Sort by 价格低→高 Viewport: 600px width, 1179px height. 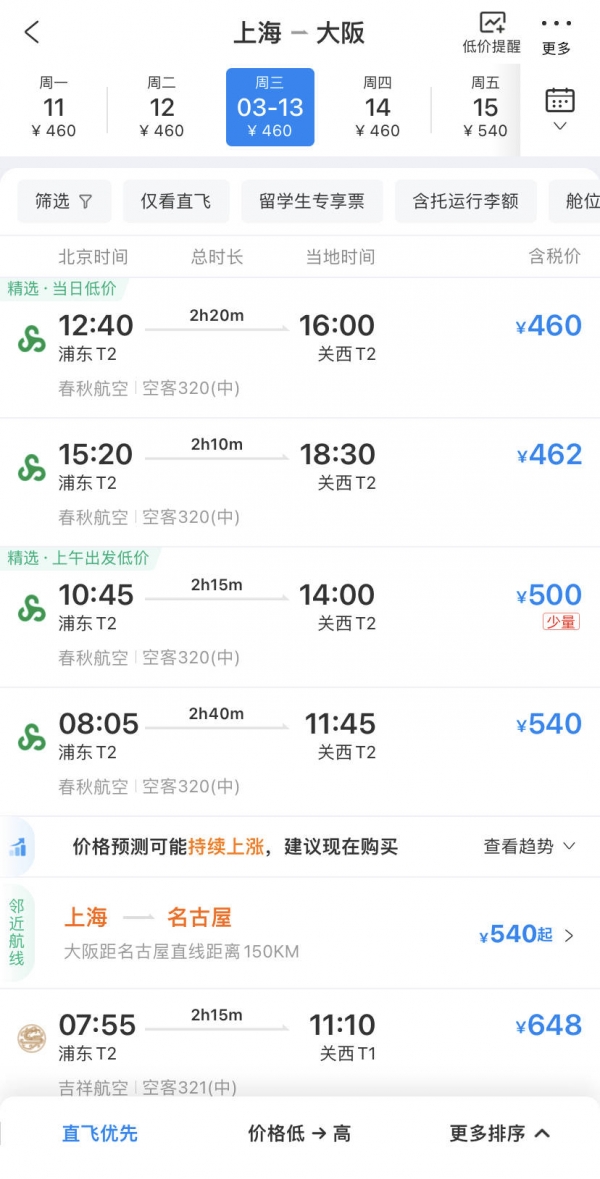click(x=299, y=1133)
